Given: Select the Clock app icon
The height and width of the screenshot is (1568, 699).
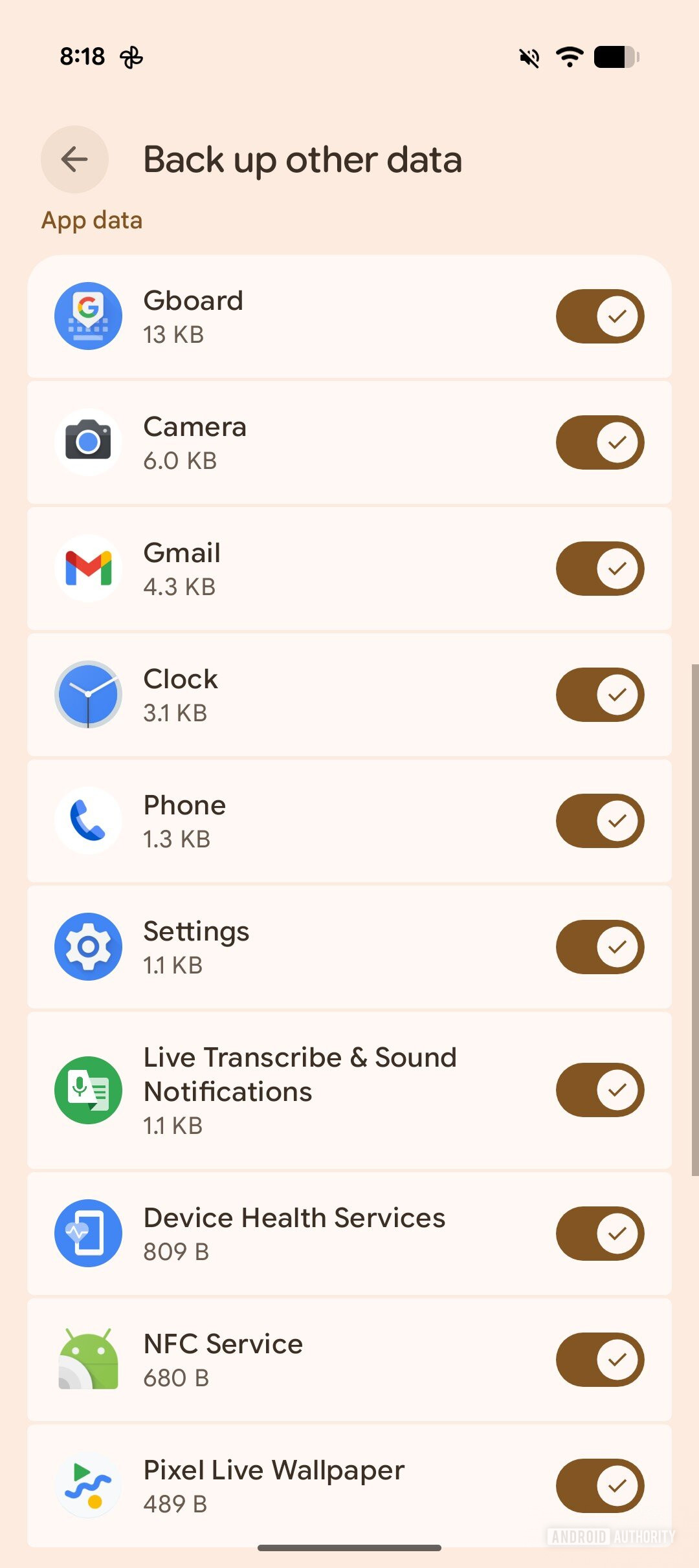Looking at the screenshot, I should [88, 694].
